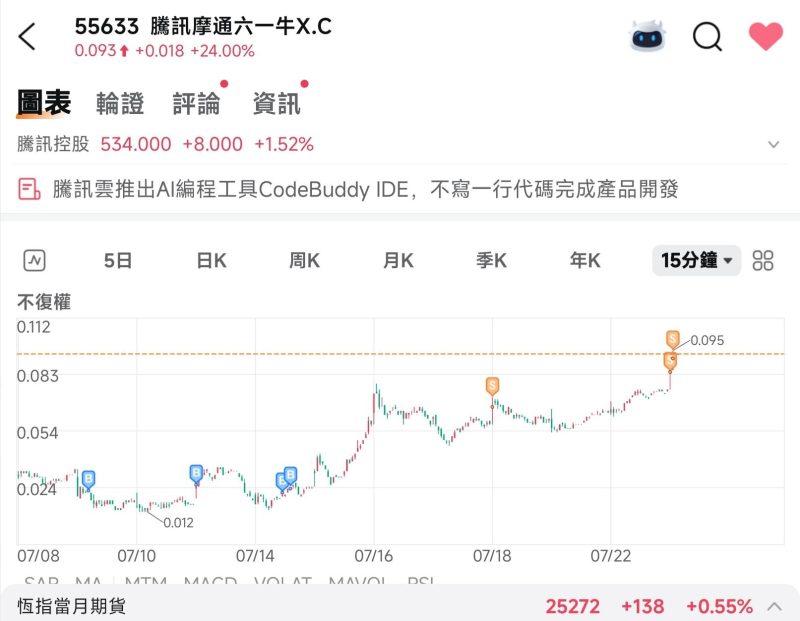Switch to the 周K chart
This screenshot has width=800, height=621.
click(304, 261)
